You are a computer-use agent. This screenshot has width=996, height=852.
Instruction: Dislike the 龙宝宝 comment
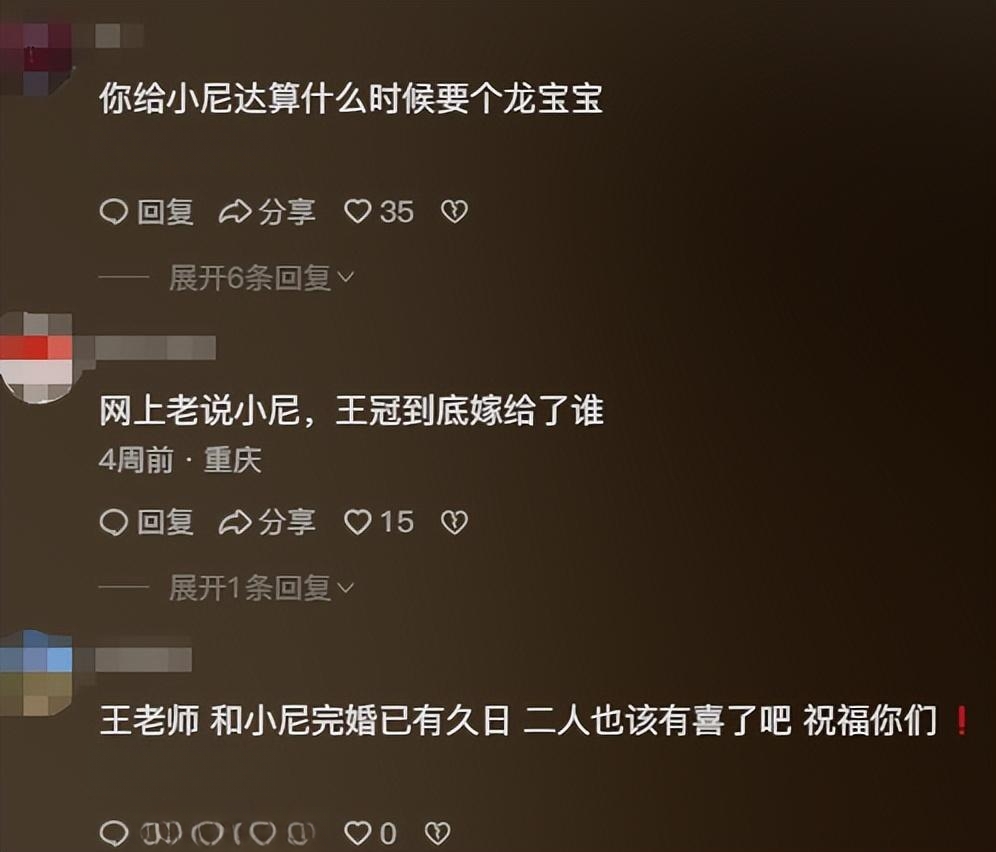[454, 212]
